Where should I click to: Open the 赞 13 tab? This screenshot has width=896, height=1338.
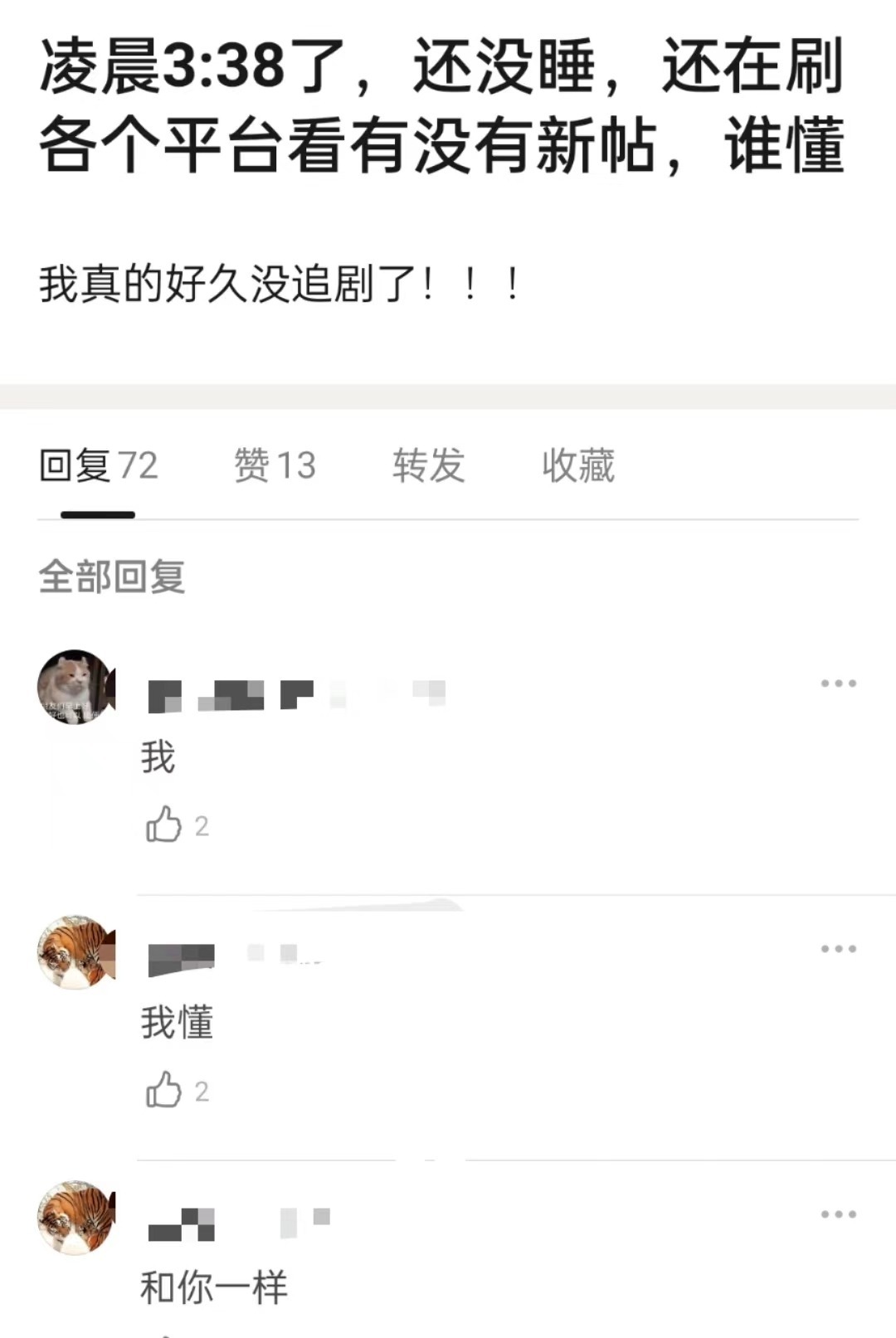pos(275,466)
